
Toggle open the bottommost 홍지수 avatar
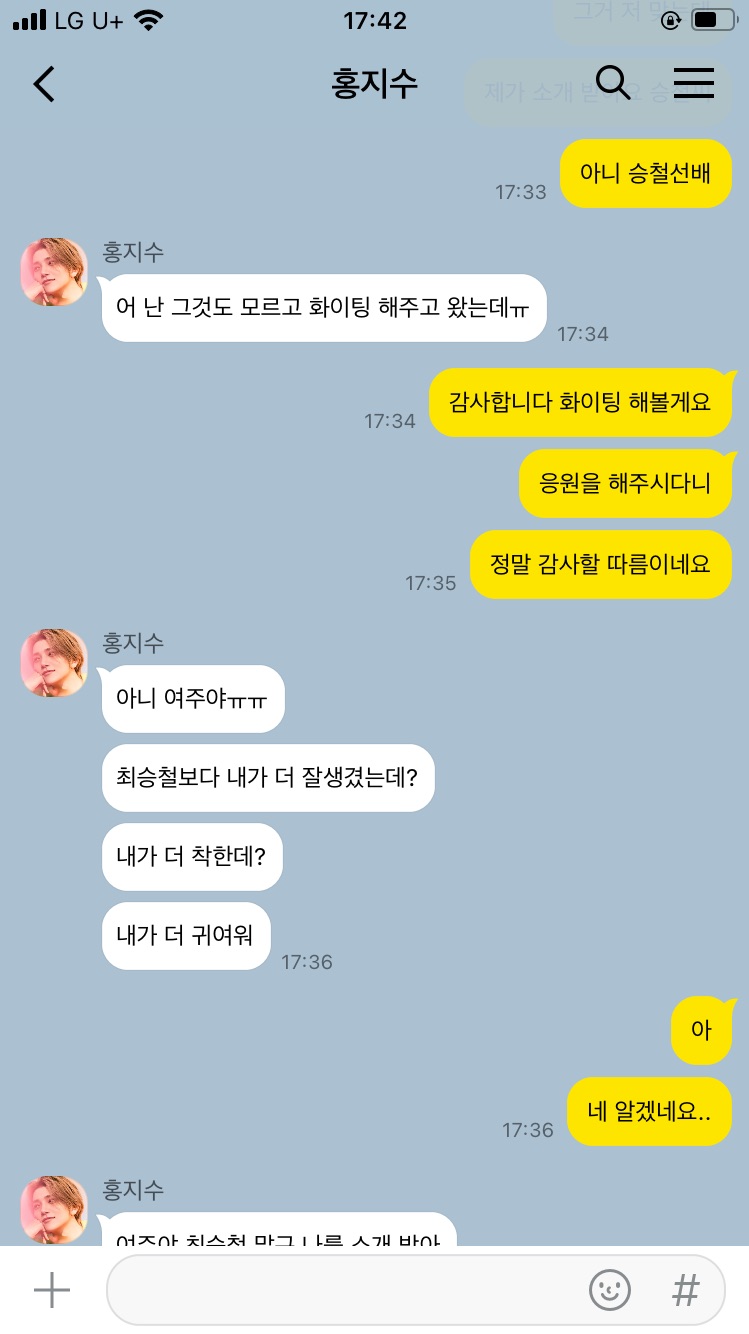tap(53, 1210)
